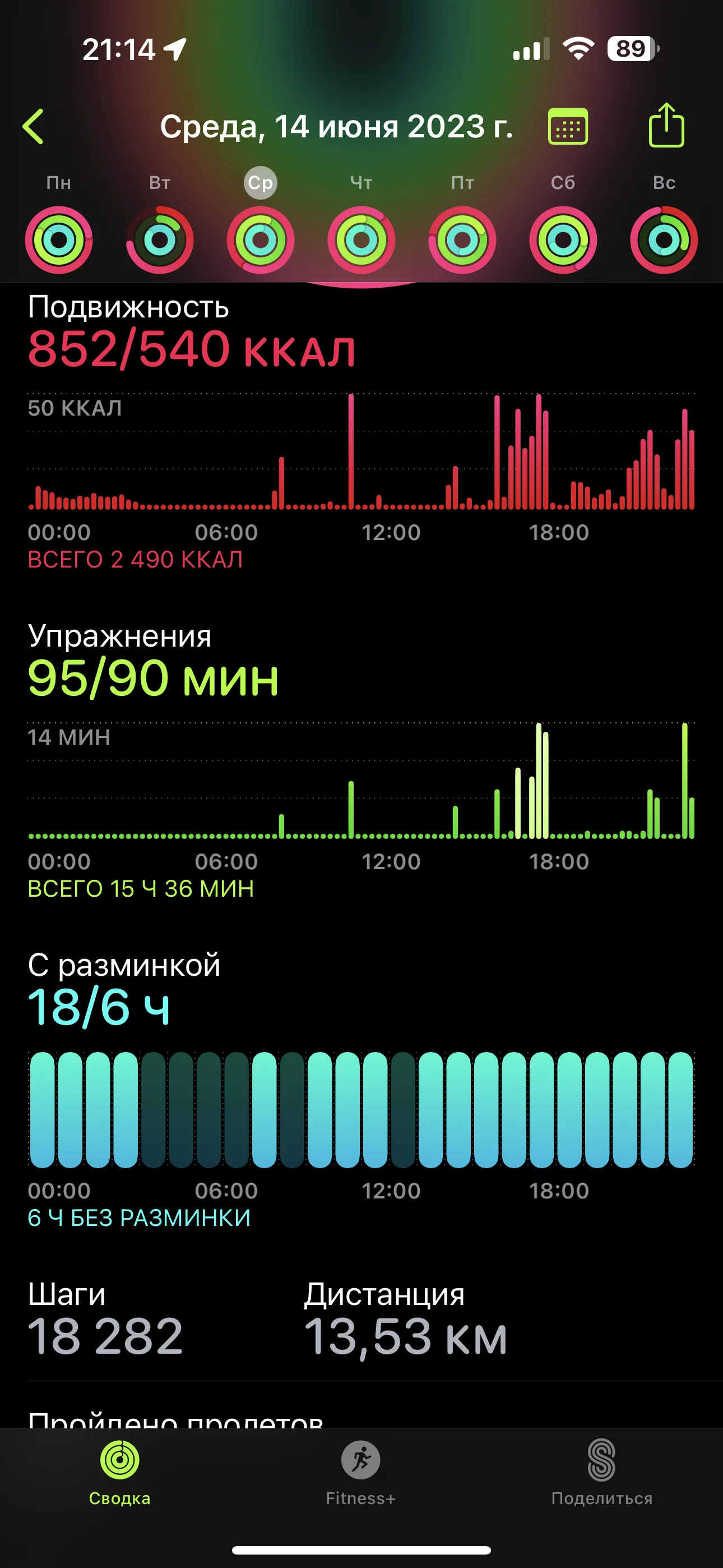
Task: Select Sunday's activity rings (Вс)
Action: [x=664, y=239]
